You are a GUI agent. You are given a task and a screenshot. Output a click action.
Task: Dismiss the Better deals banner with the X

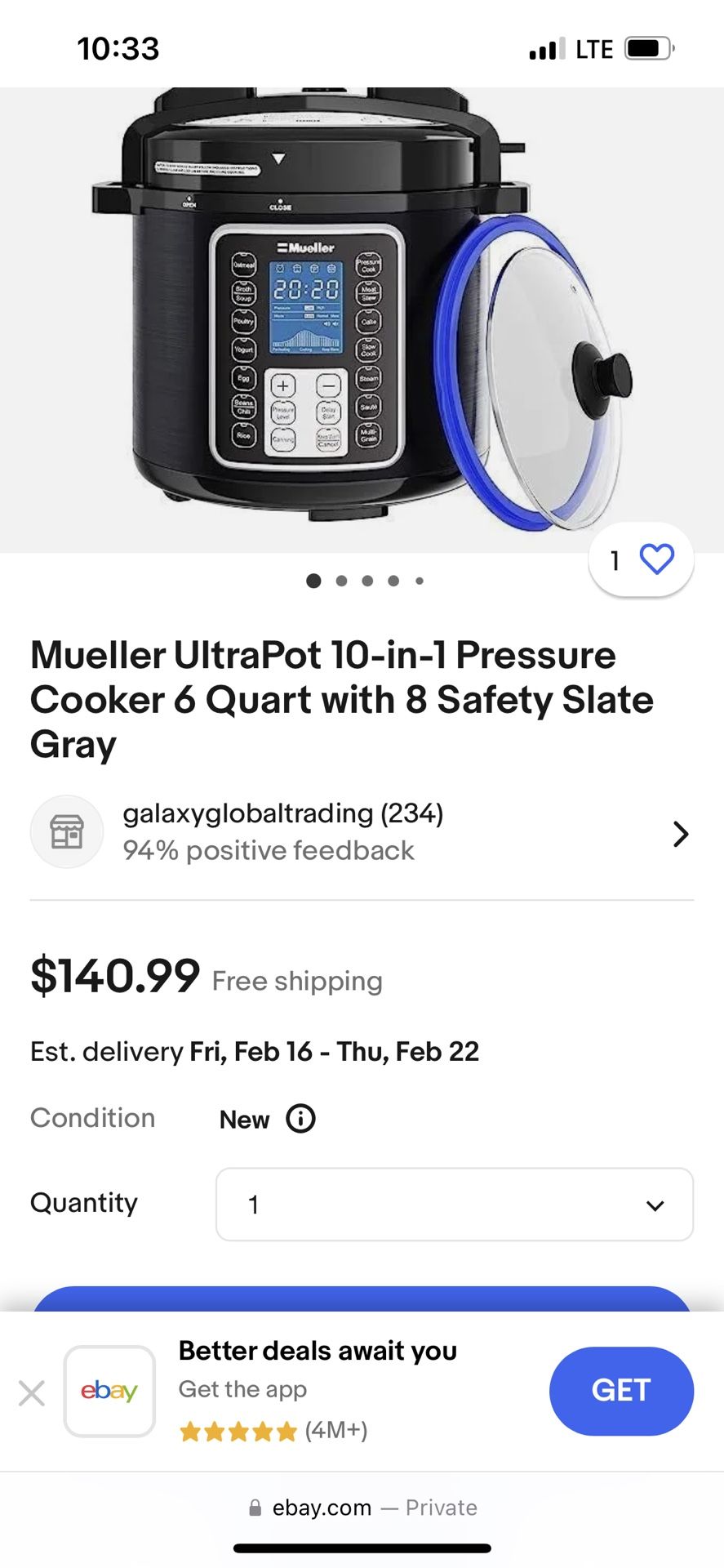point(31,1392)
